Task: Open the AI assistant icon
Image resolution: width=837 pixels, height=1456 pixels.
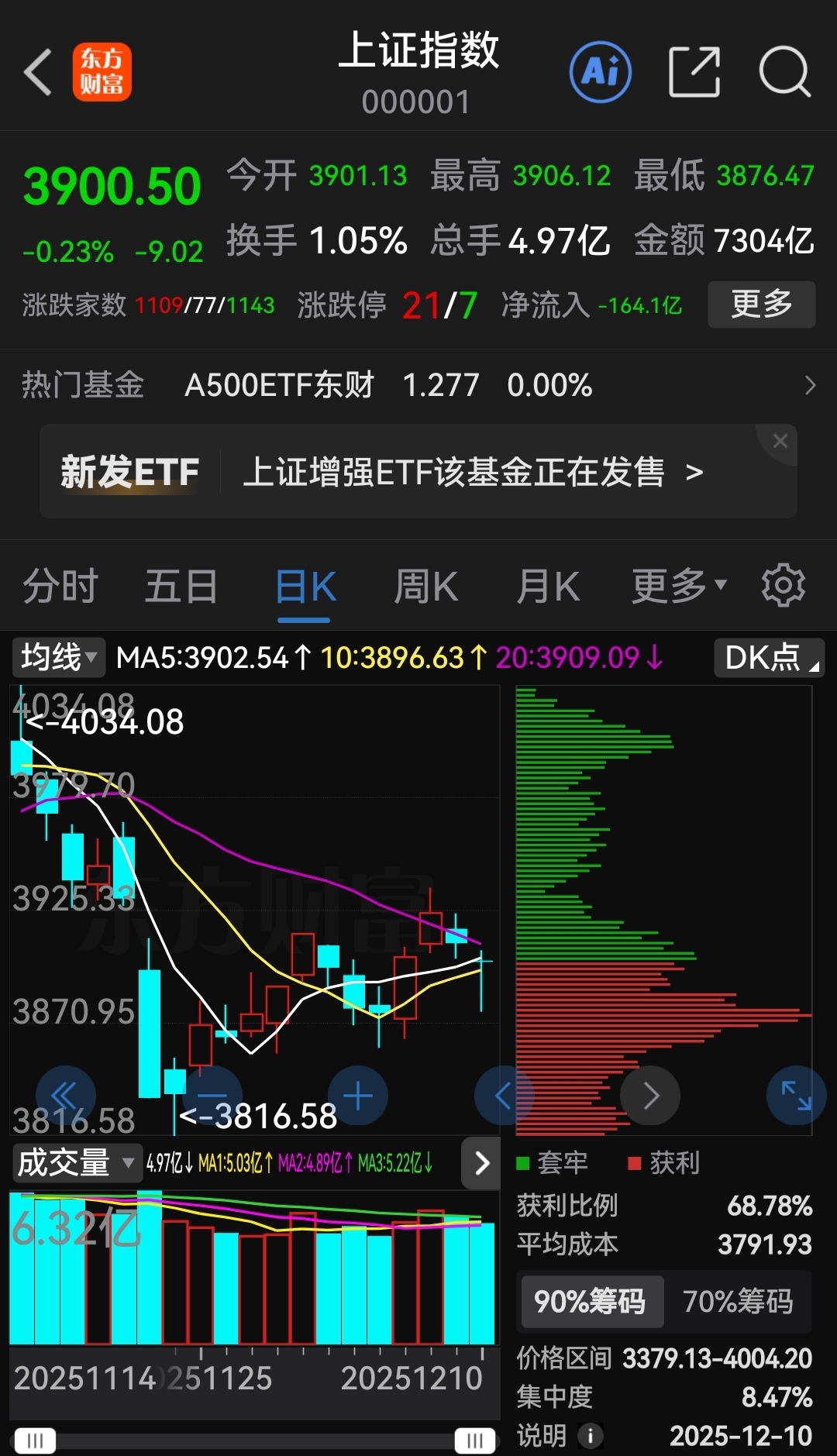Action: click(x=600, y=72)
